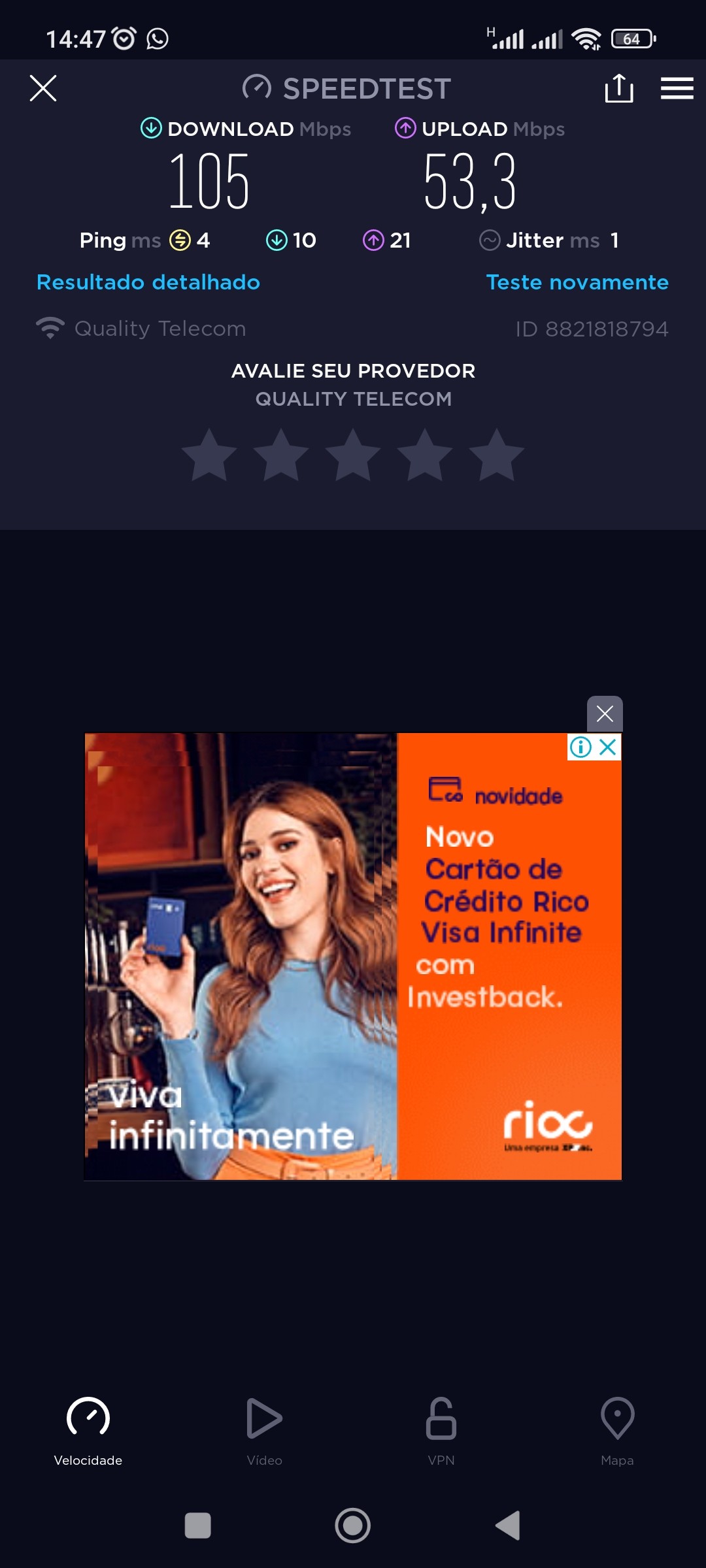Switch to the Velocidade tab
The image size is (706, 1568).
[x=88, y=1431]
